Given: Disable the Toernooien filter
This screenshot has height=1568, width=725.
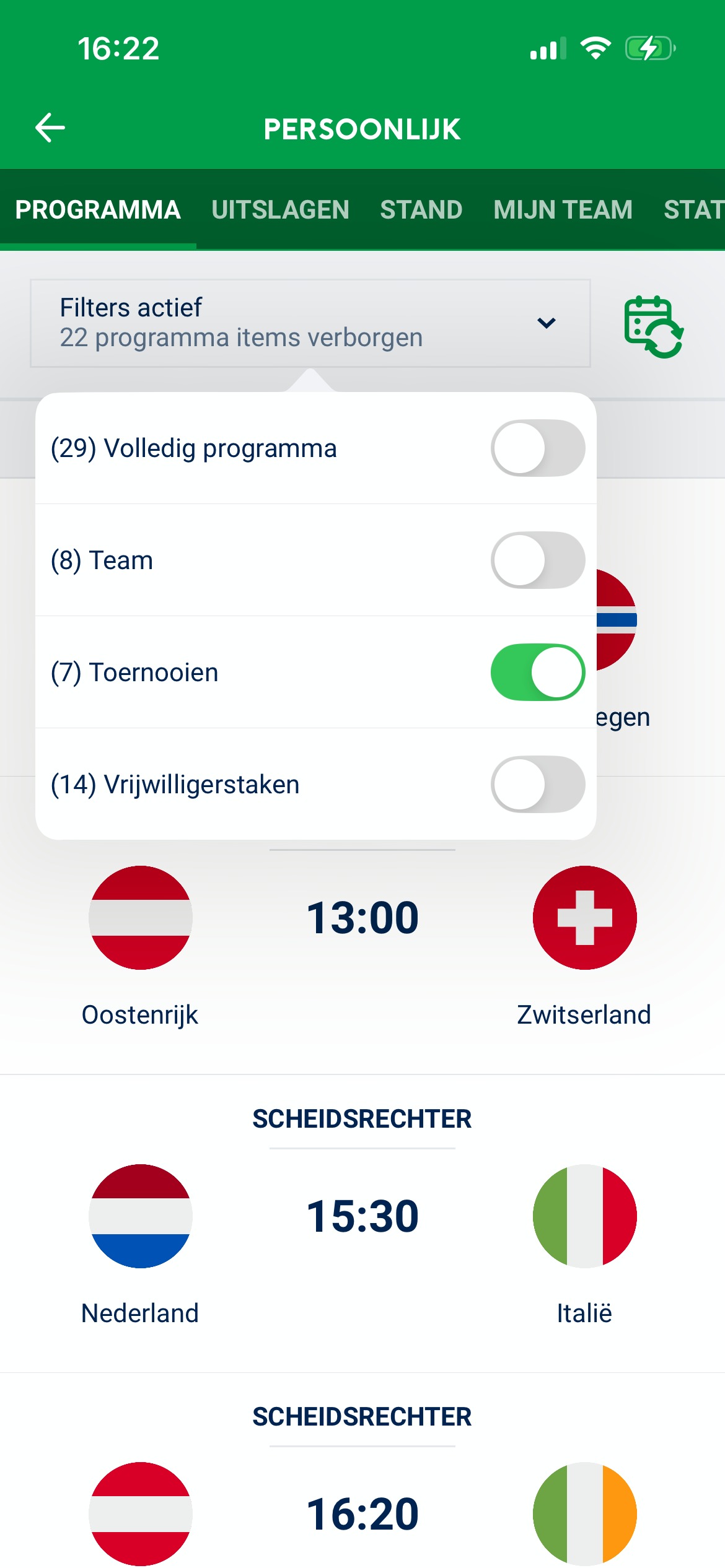Looking at the screenshot, I should tap(537, 672).
